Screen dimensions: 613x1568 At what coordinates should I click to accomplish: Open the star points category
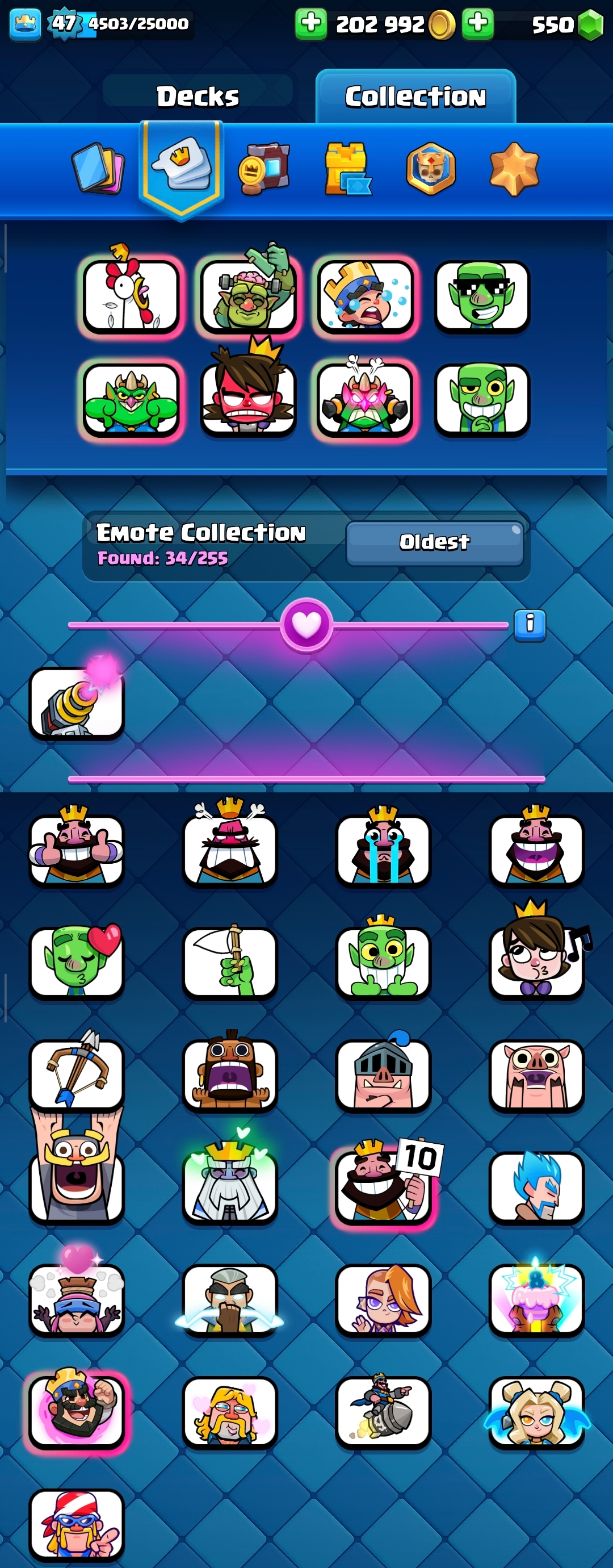(x=514, y=169)
